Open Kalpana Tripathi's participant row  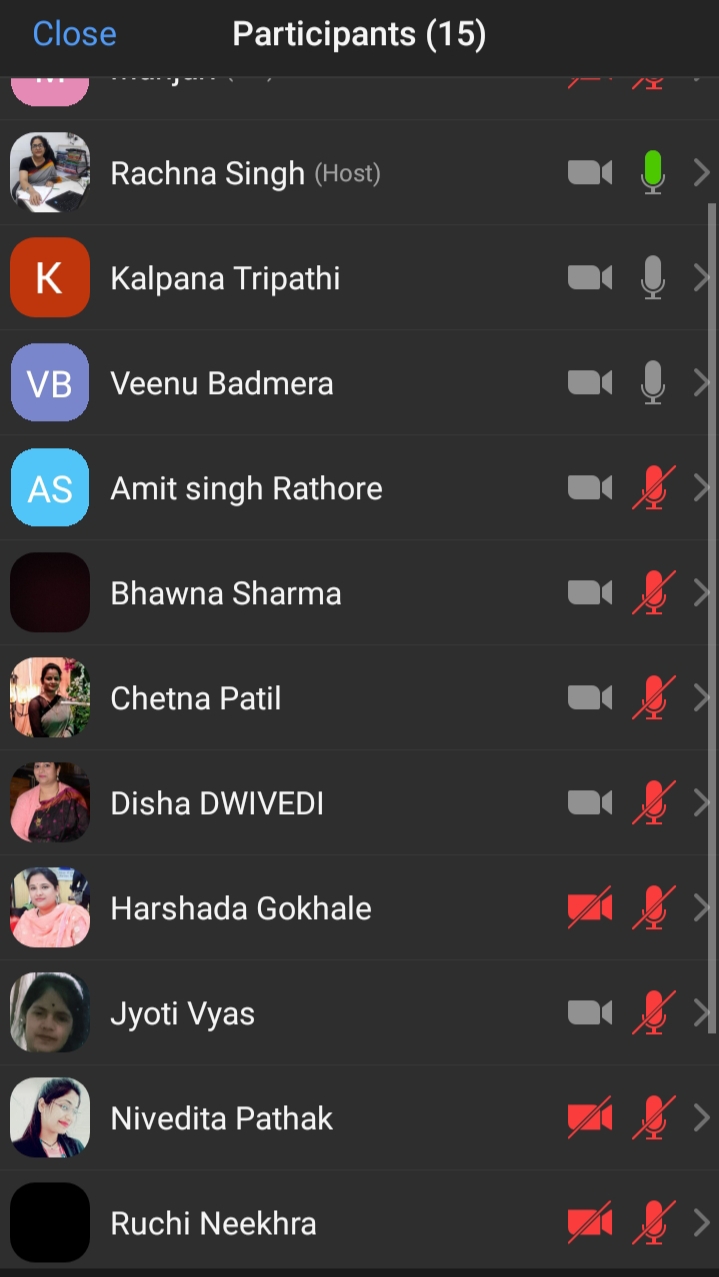pos(359,278)
